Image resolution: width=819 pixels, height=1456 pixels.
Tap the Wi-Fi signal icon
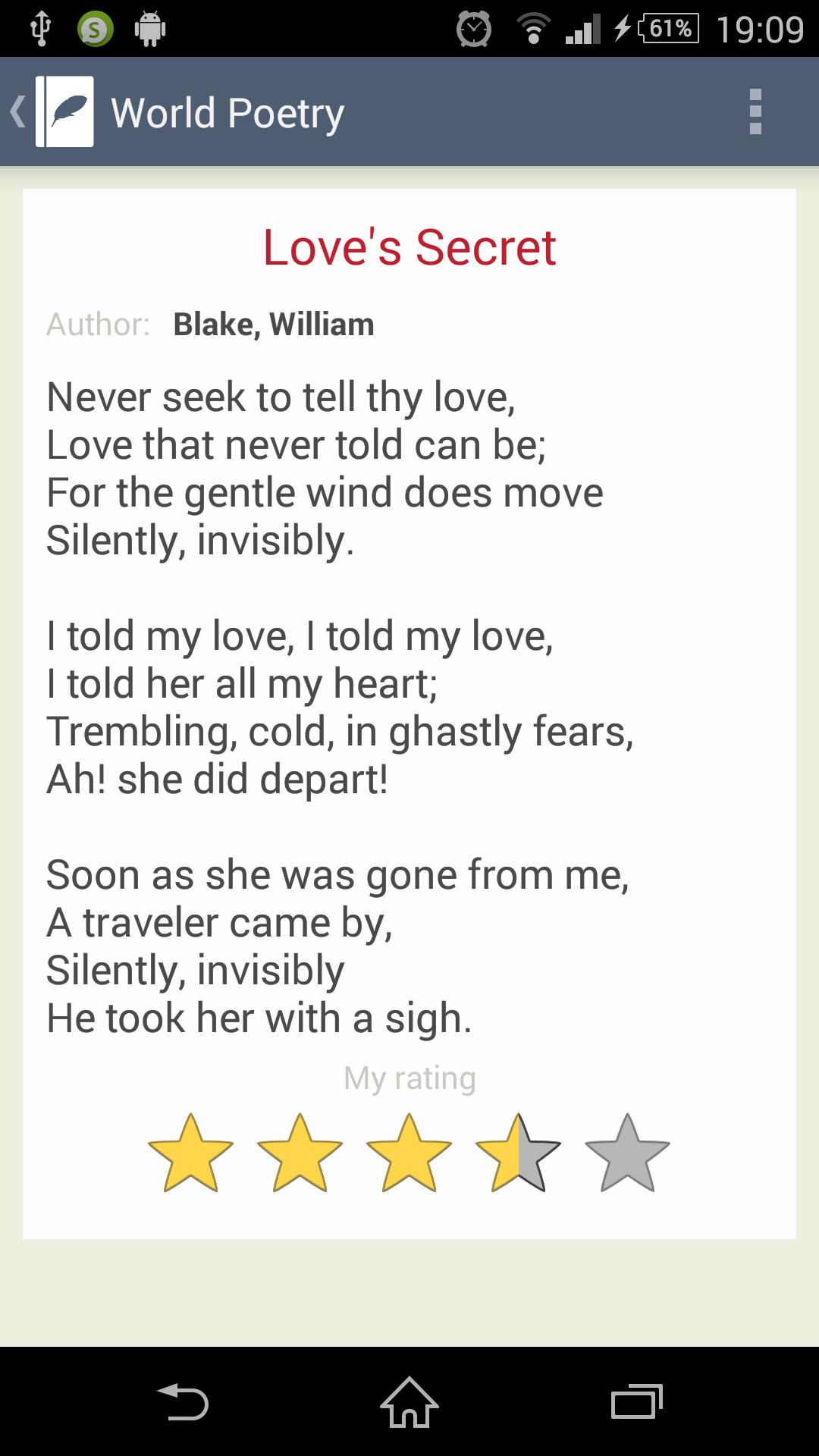click(535, 29)
